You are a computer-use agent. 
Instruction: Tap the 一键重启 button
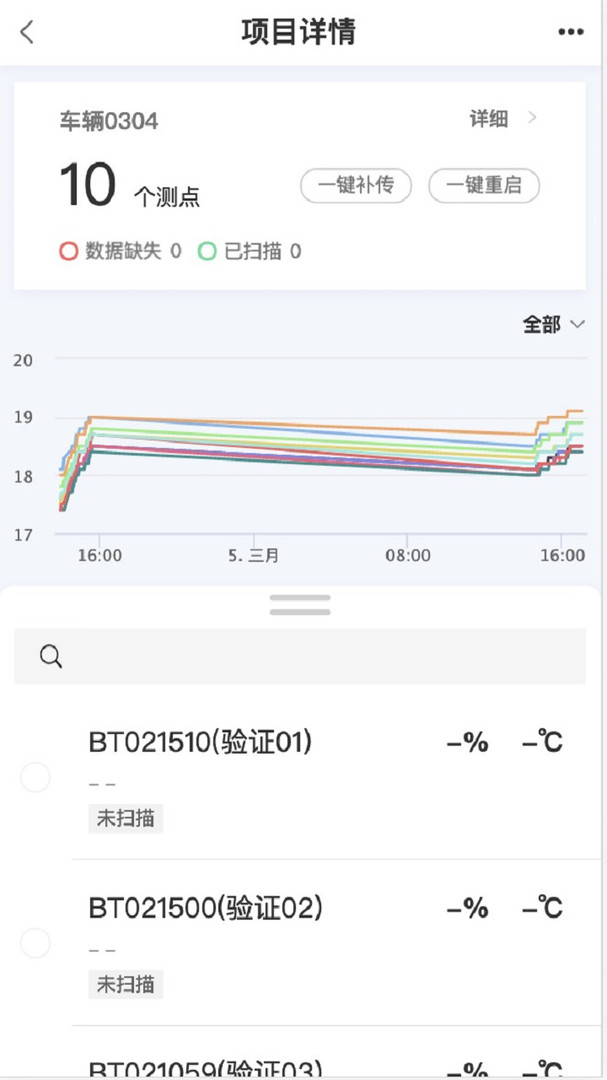tap(484, 186)
